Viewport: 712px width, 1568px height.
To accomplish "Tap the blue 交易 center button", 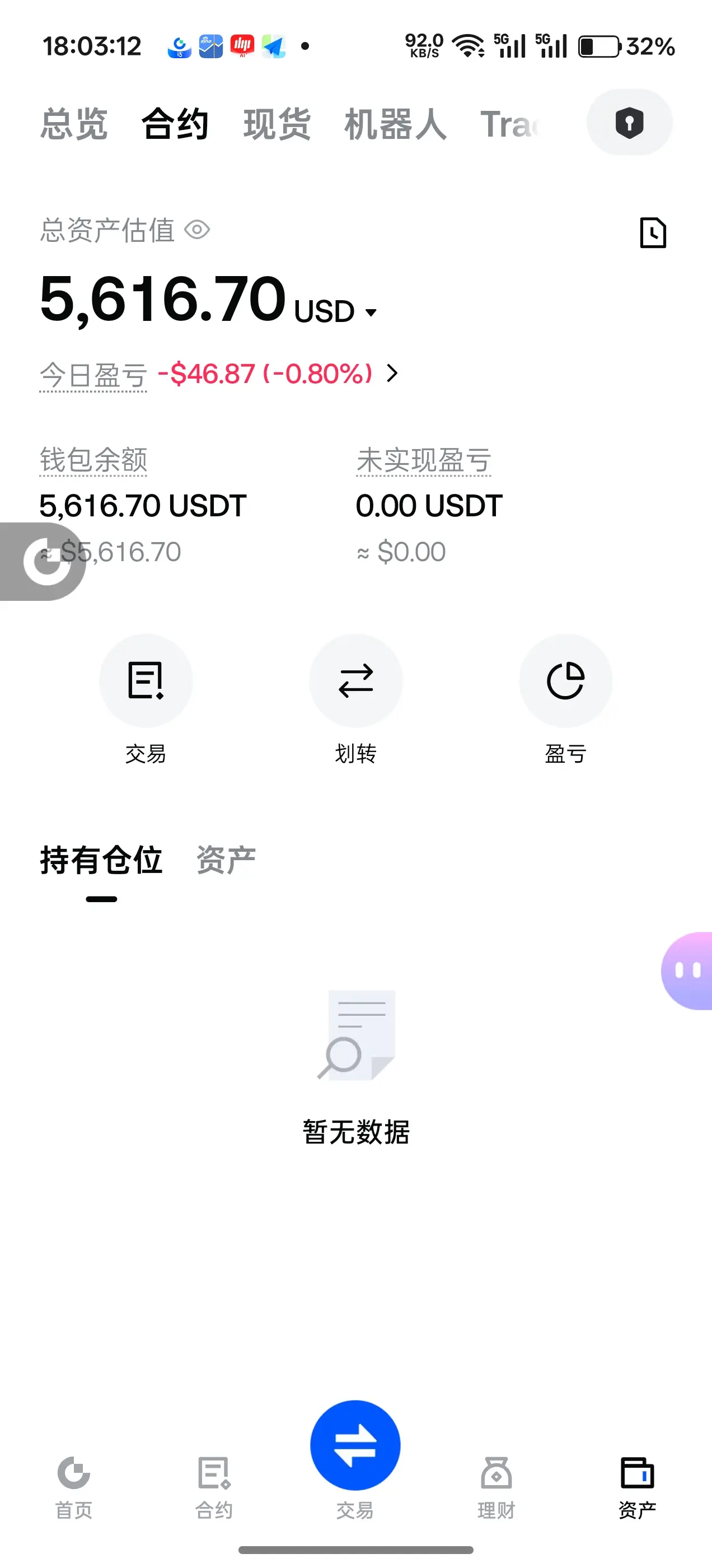I will tap(355, 1446).
